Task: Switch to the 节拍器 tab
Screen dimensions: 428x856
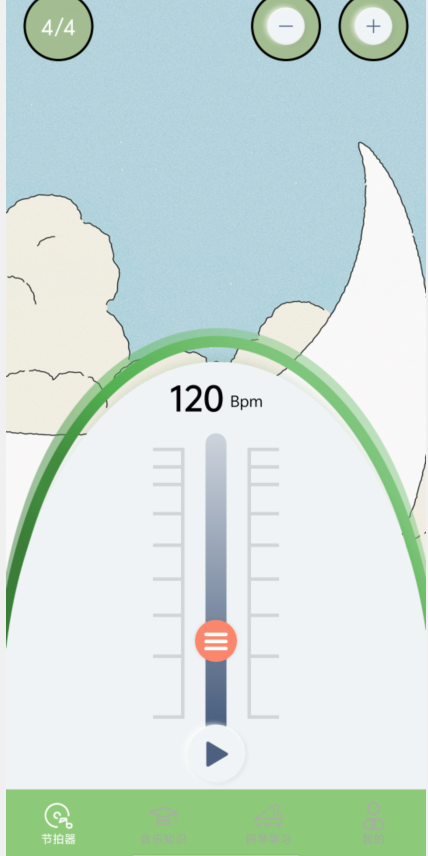Action: [58, 824]
